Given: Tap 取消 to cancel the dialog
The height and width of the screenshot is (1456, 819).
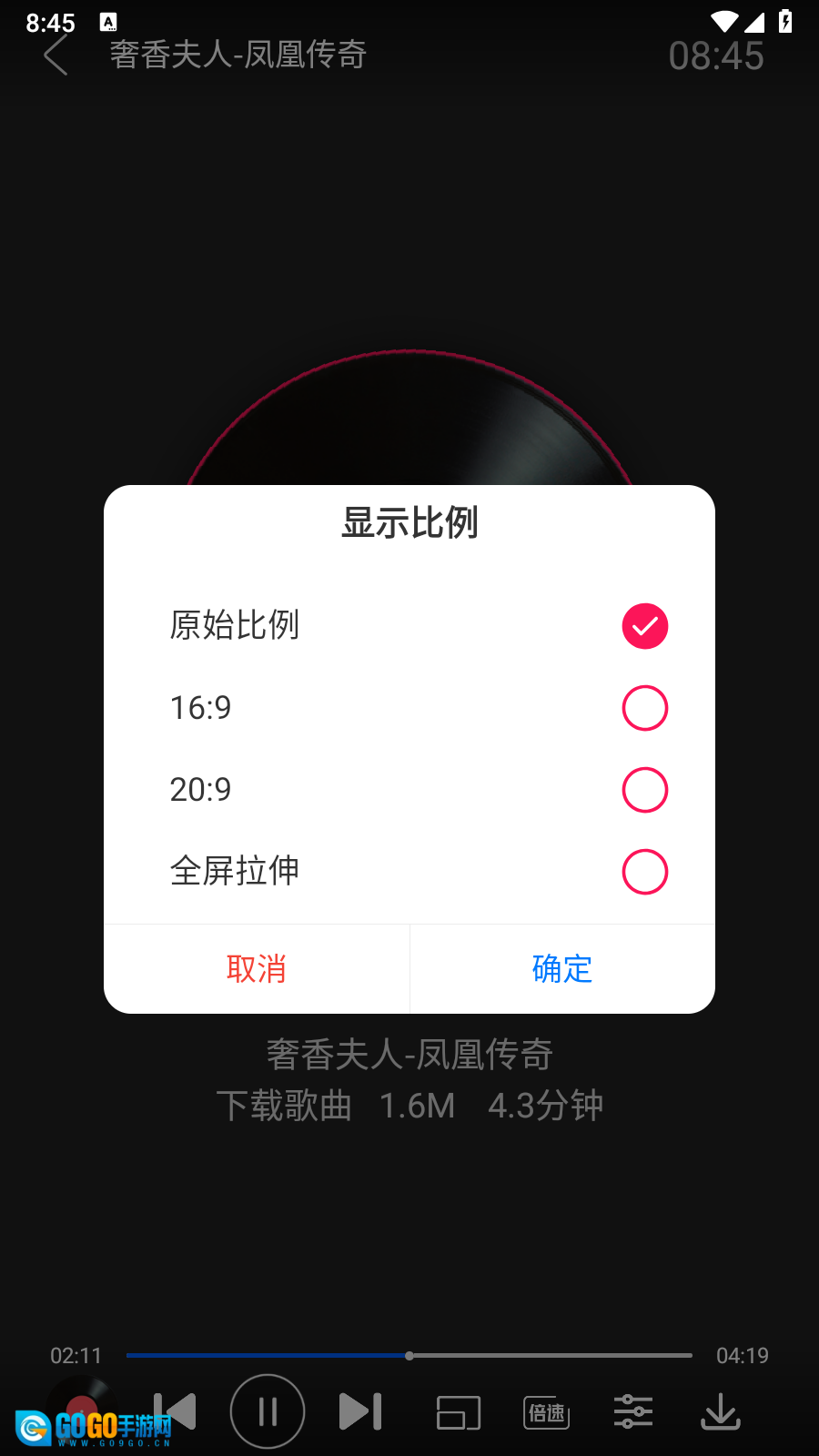Looking at the screenshot, I should coord(257,969).
